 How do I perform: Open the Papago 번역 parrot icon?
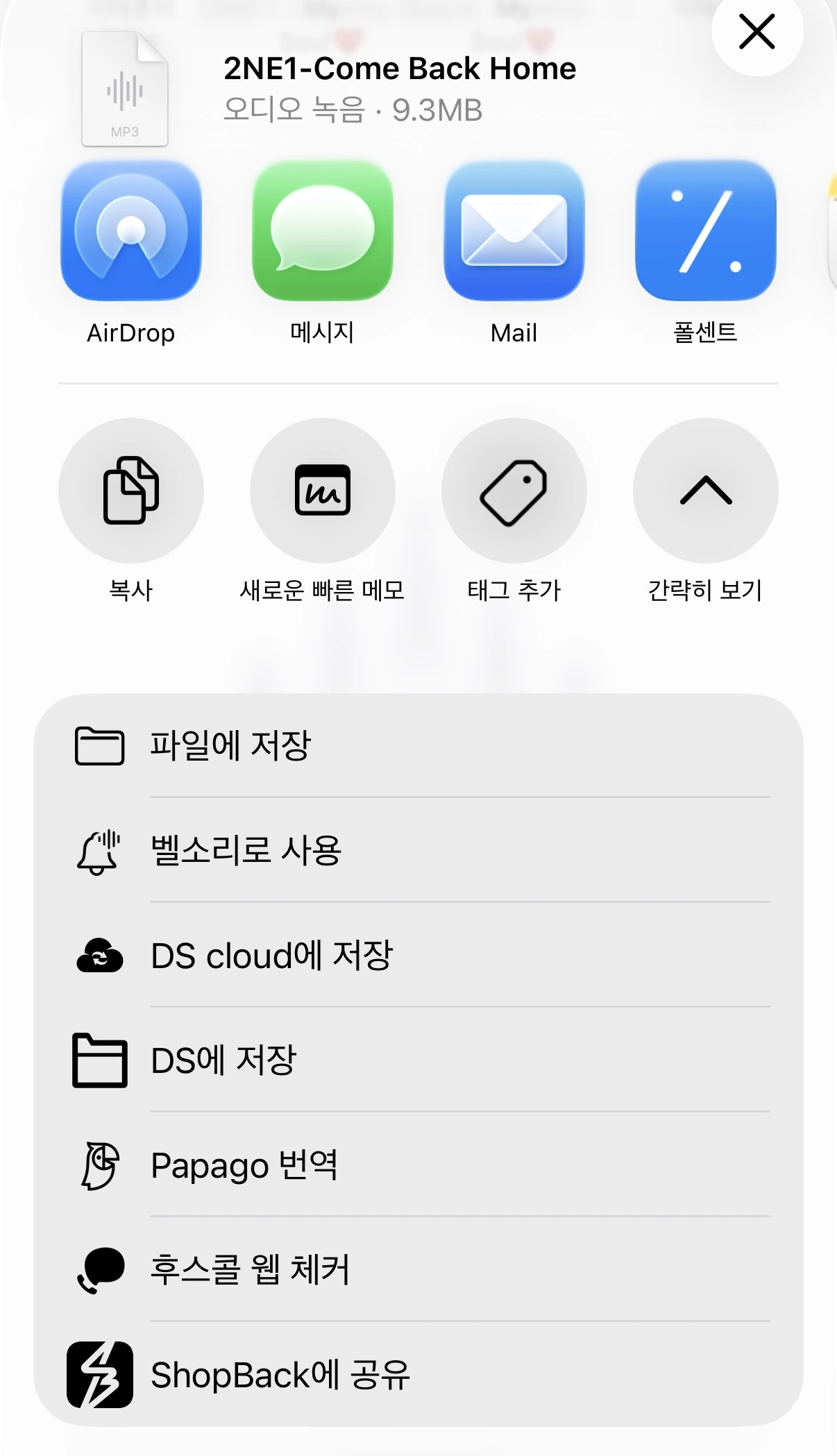[98, 1165]
